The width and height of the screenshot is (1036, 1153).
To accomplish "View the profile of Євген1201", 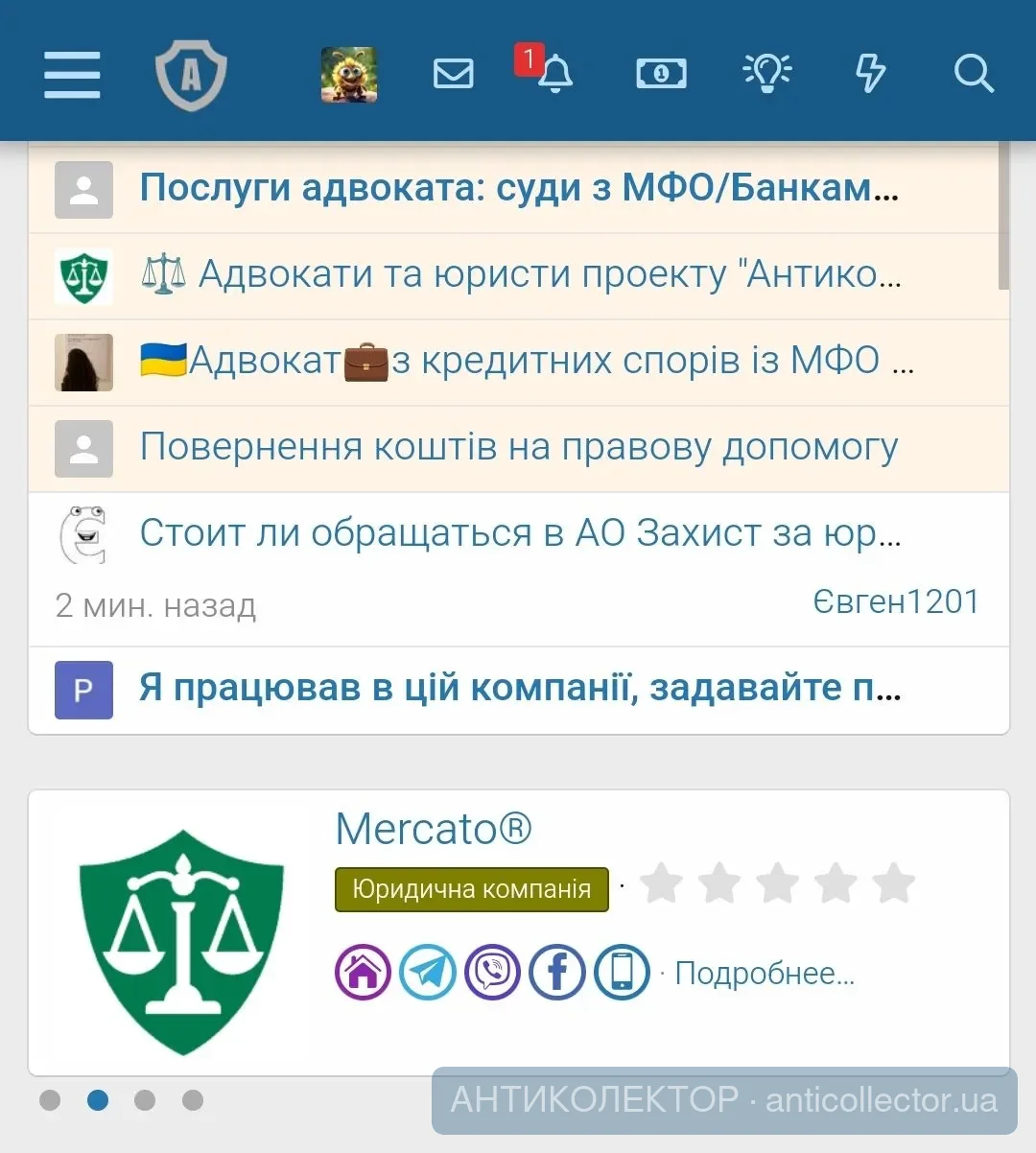I will coord(896,601).
